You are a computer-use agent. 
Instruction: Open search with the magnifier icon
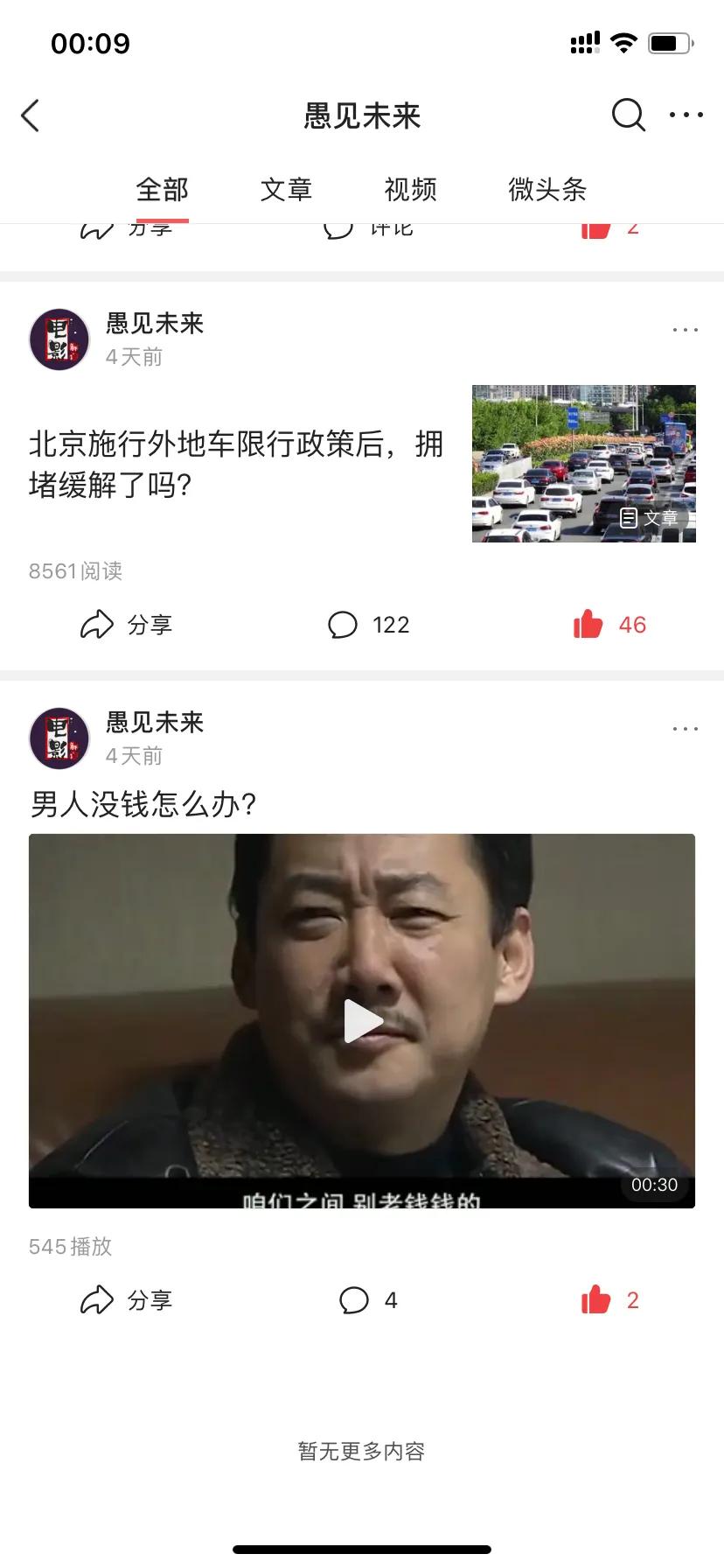click(628, 115)
